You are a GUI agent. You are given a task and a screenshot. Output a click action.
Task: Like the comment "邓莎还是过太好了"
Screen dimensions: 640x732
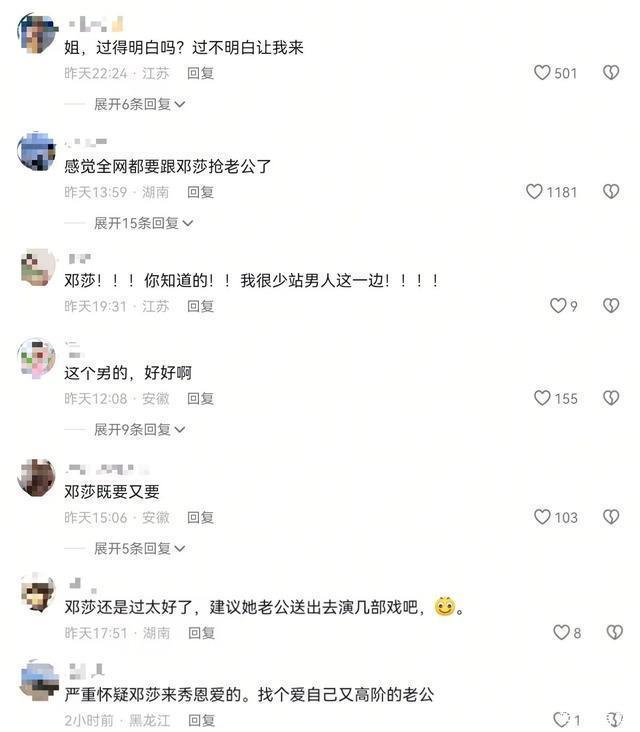[x=561, y=633]
